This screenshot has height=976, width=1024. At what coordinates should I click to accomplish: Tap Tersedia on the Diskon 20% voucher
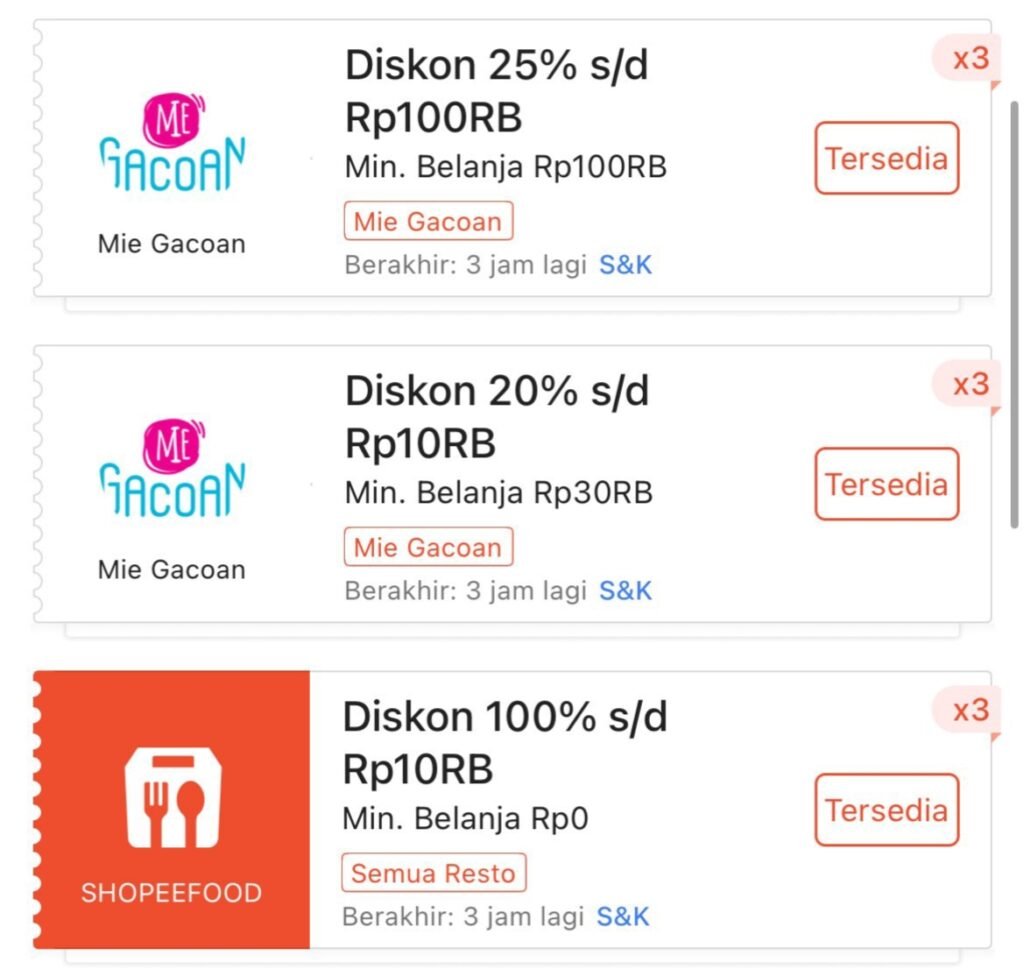tap(886, 484)
